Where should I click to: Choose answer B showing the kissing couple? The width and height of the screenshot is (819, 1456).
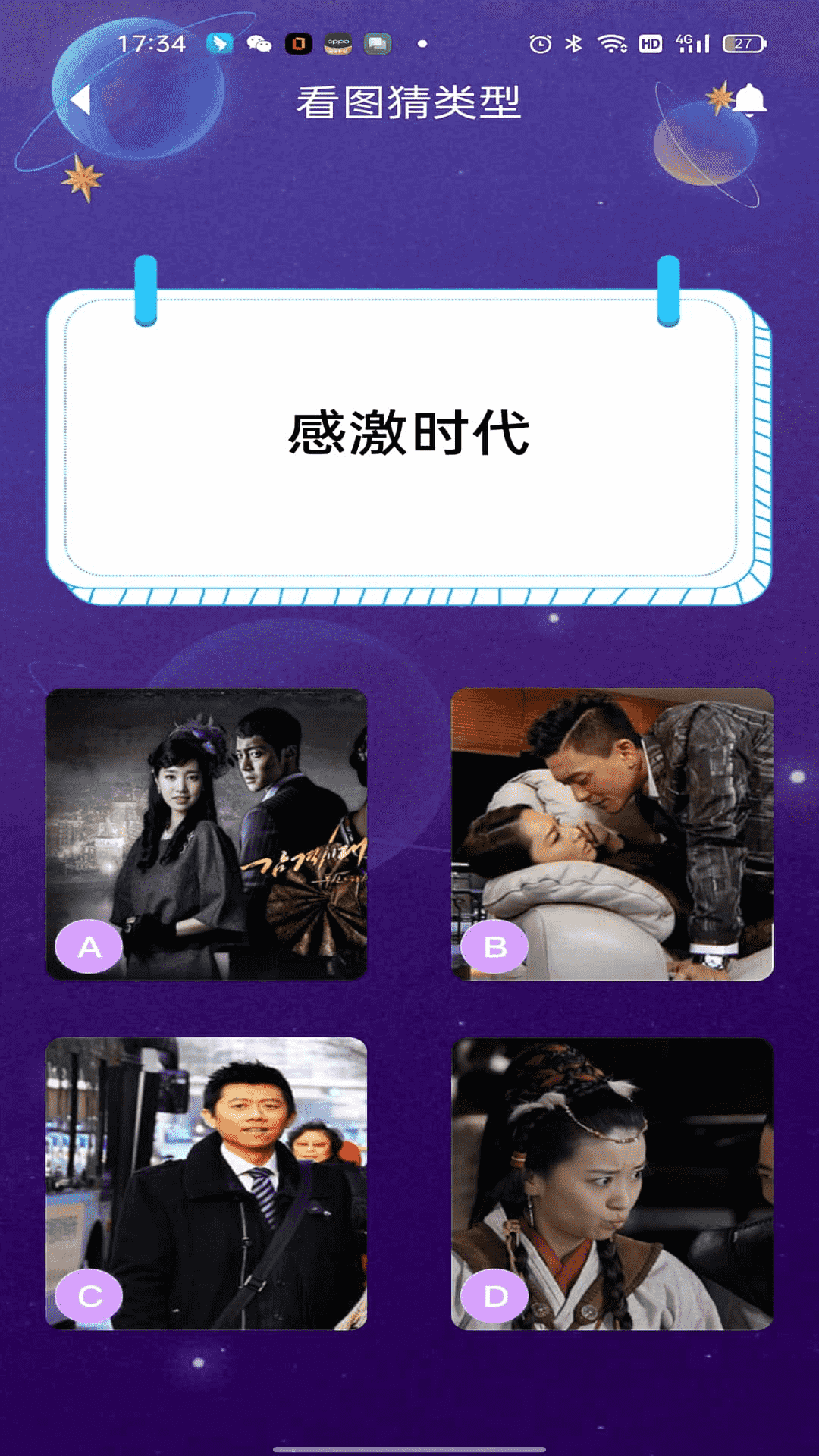pos(612,834)
